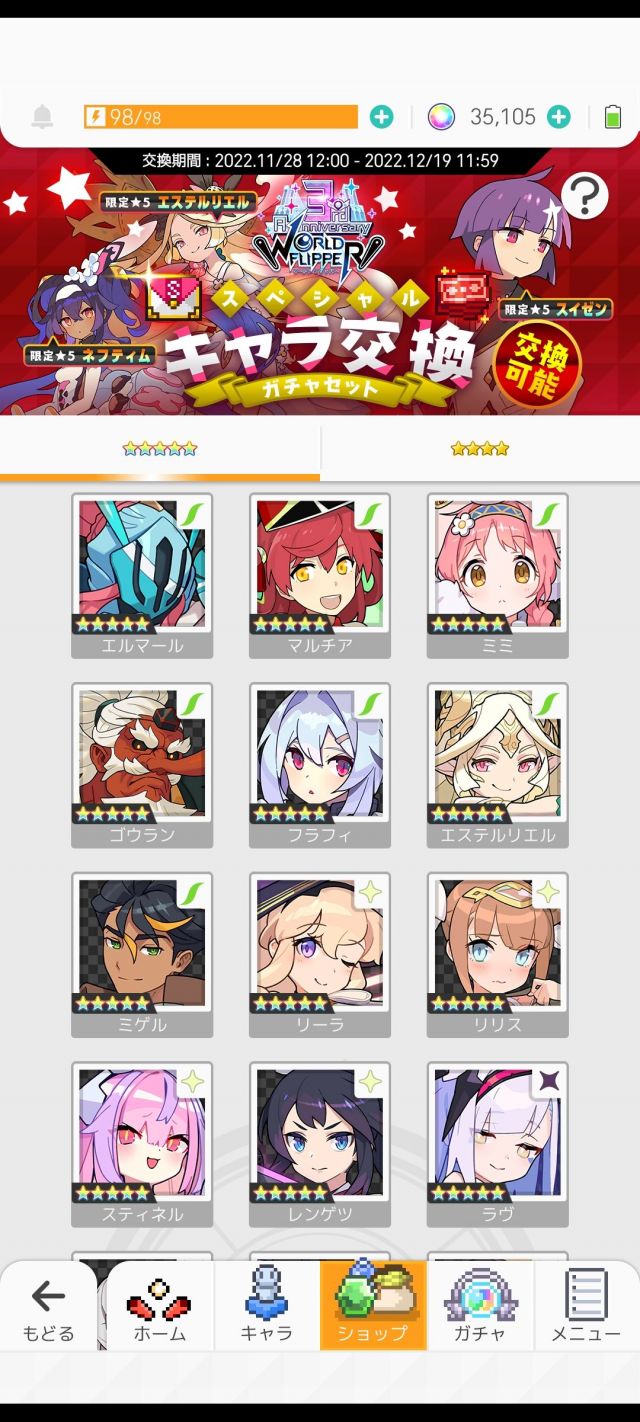
Task: Choose character マルチア
Action: click(x=320, y=575)
